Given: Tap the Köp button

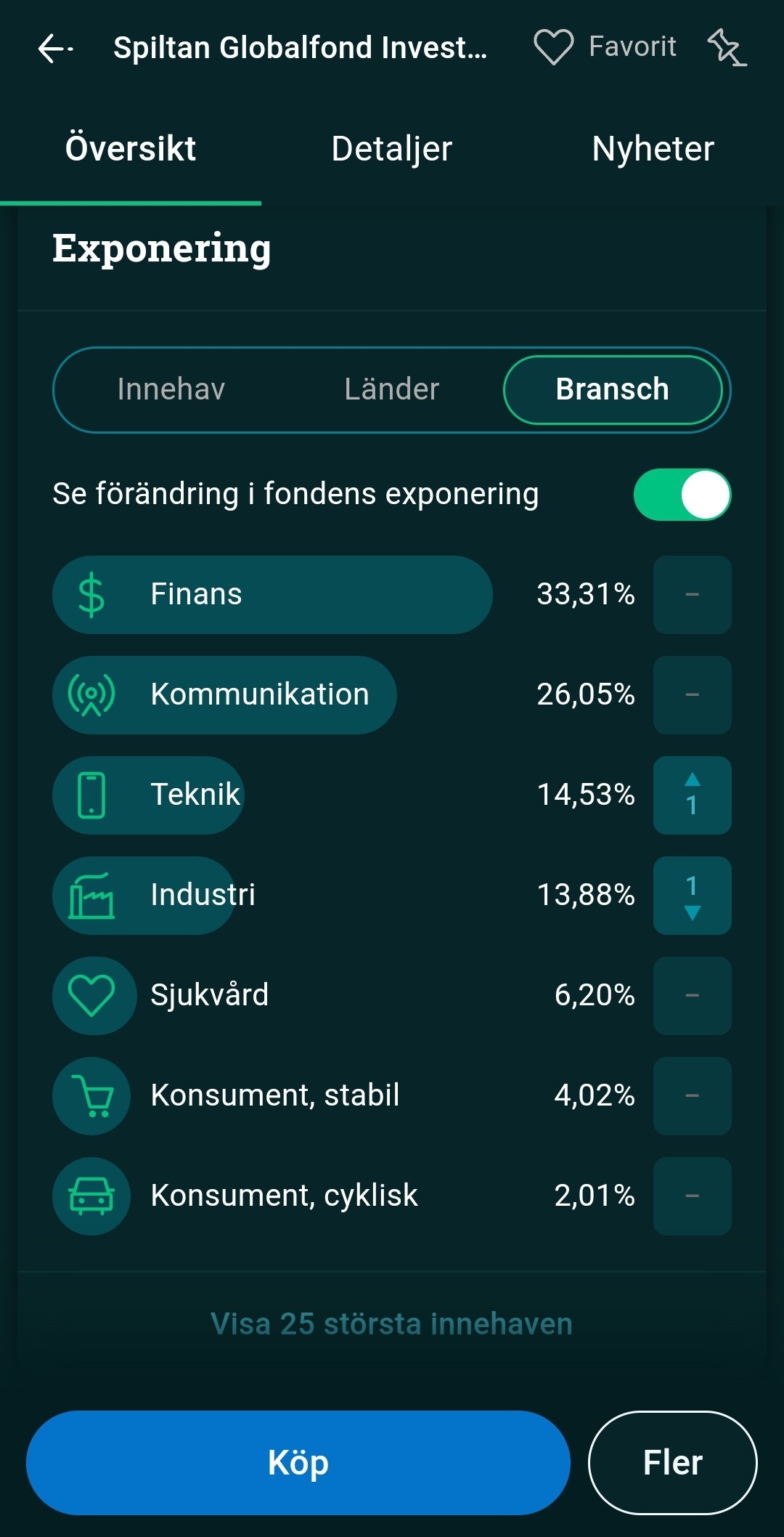Looking at the screenshot, I should (298, 1462).
